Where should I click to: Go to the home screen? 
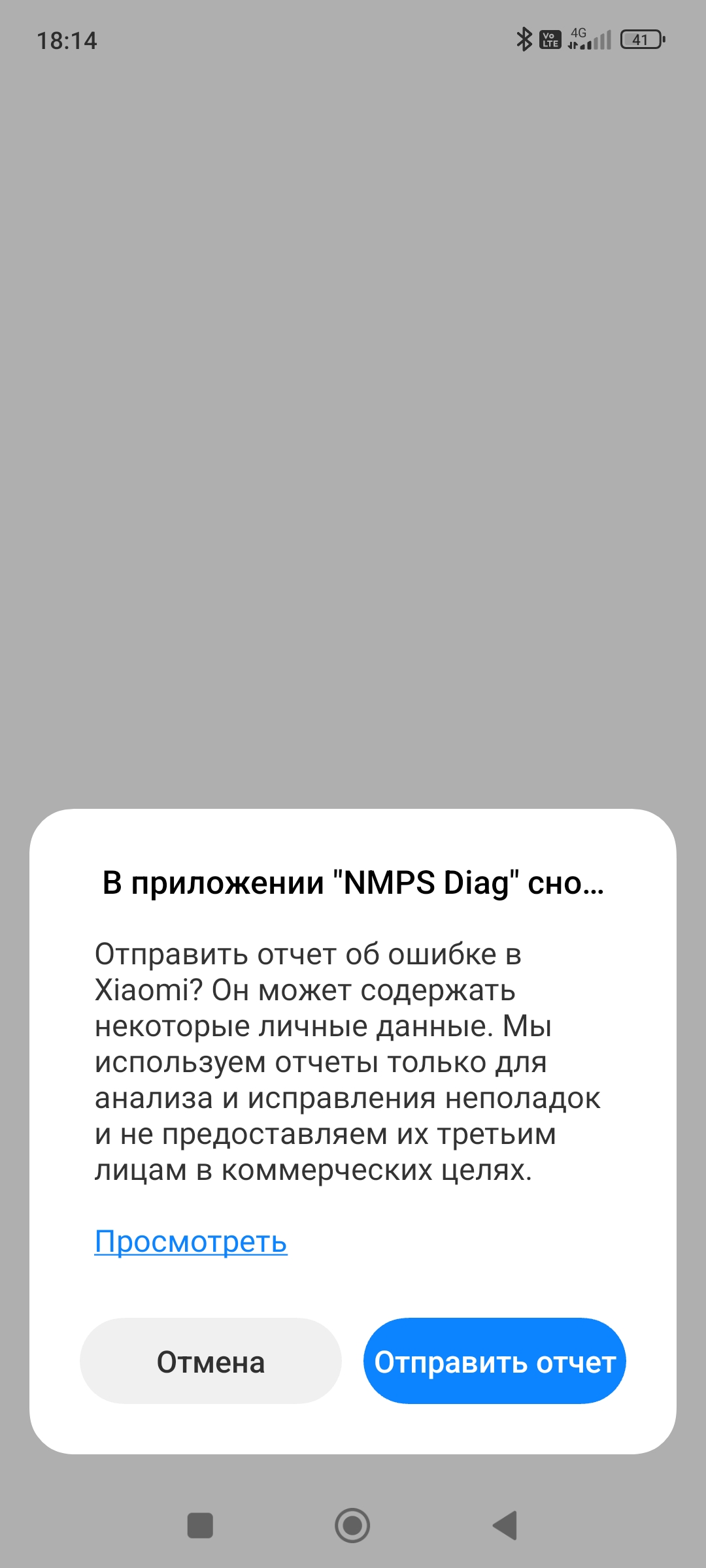point(352,1526)
